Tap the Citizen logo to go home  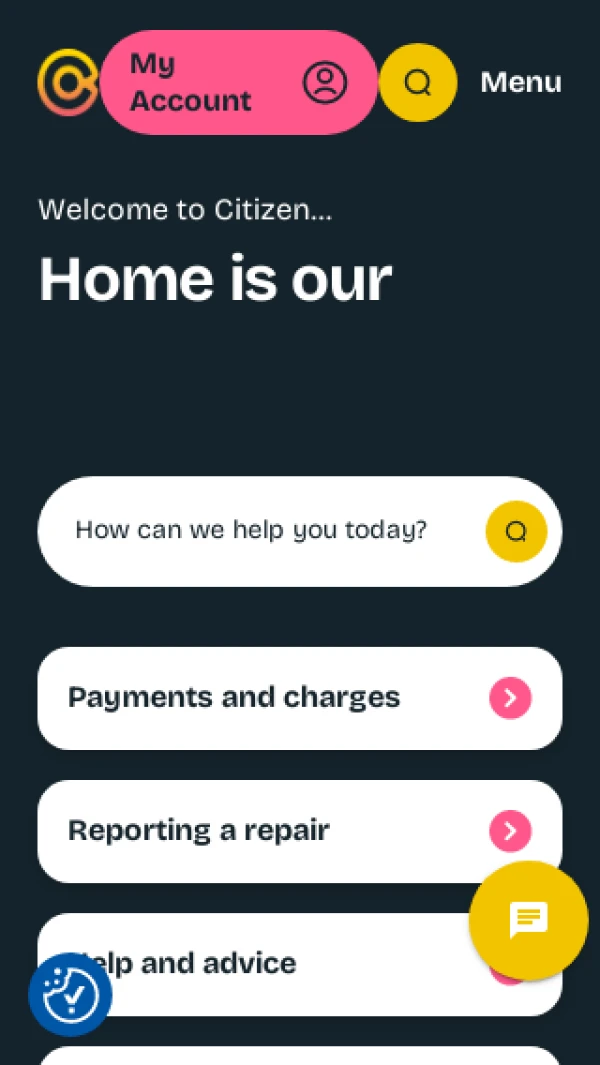tap(66, 82)
